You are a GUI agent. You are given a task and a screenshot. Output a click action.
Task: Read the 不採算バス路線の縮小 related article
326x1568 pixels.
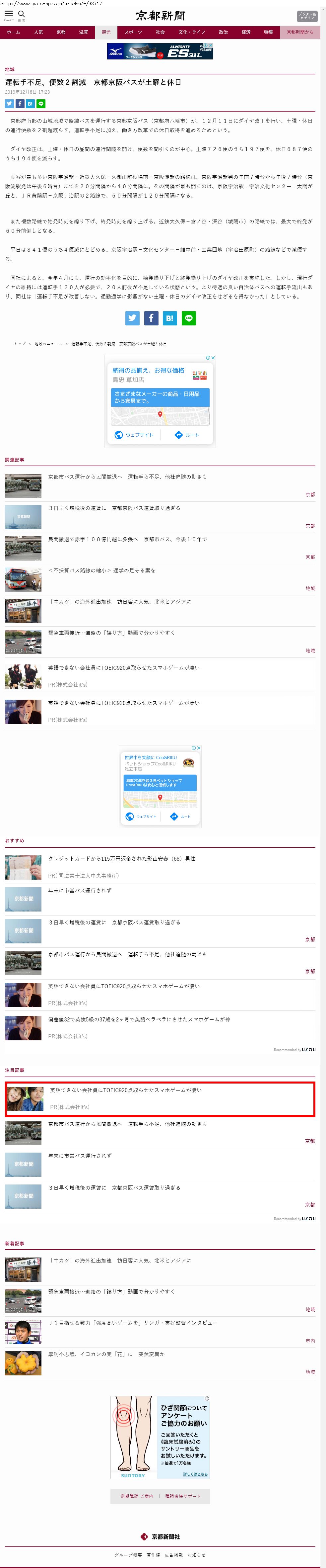pyautogui.click(x=101, y=570)
